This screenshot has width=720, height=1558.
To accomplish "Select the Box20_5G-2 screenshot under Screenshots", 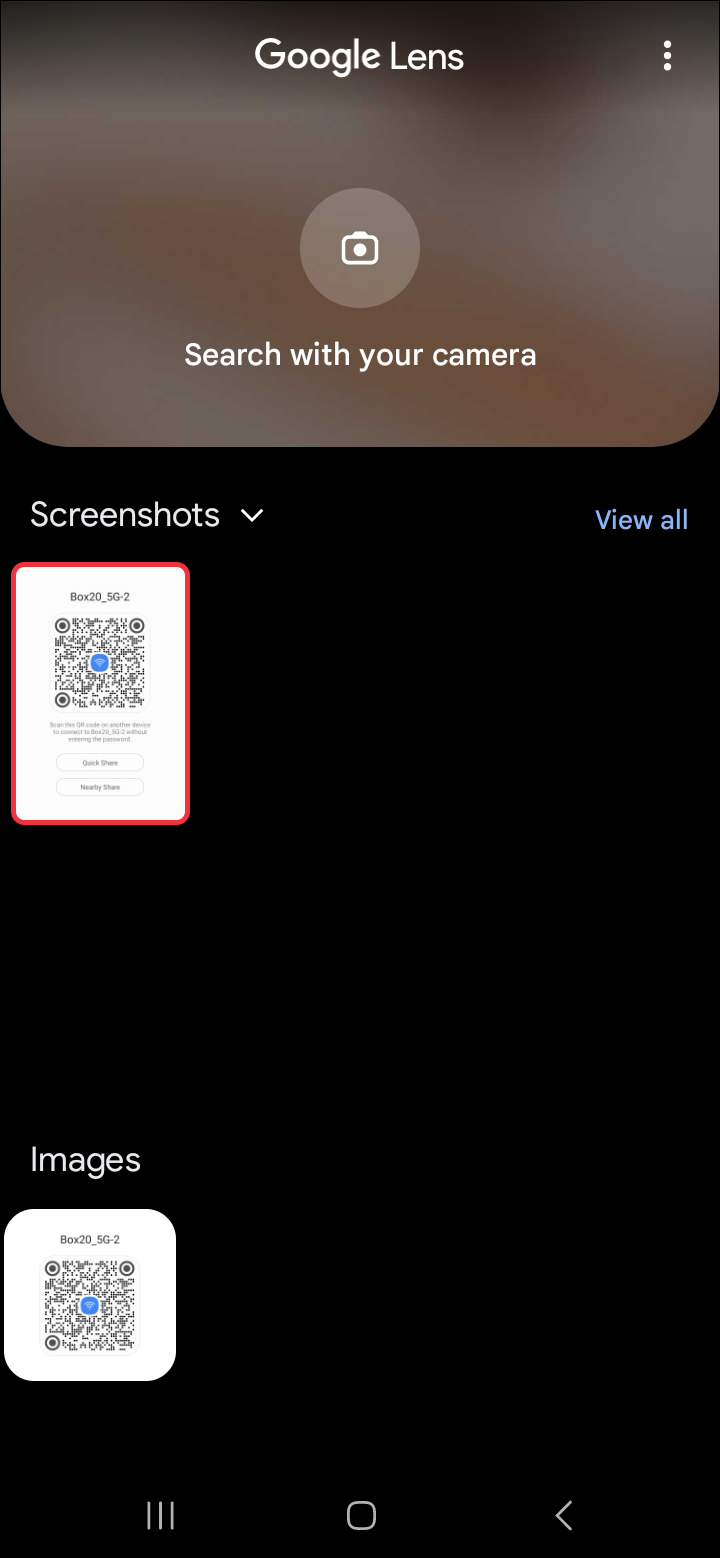I will point(100,693).
